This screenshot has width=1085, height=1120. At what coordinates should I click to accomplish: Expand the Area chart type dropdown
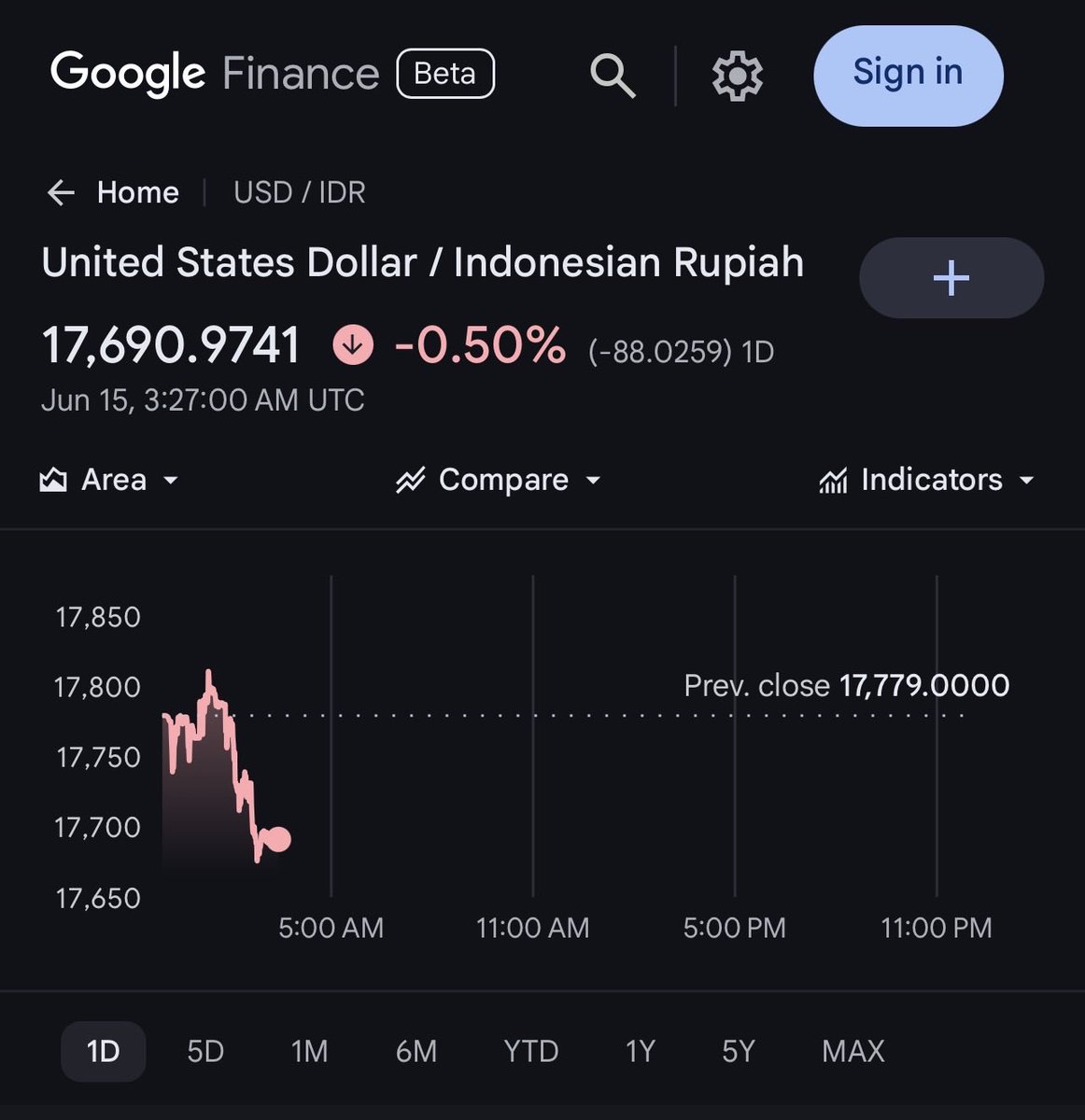(108, 480)
